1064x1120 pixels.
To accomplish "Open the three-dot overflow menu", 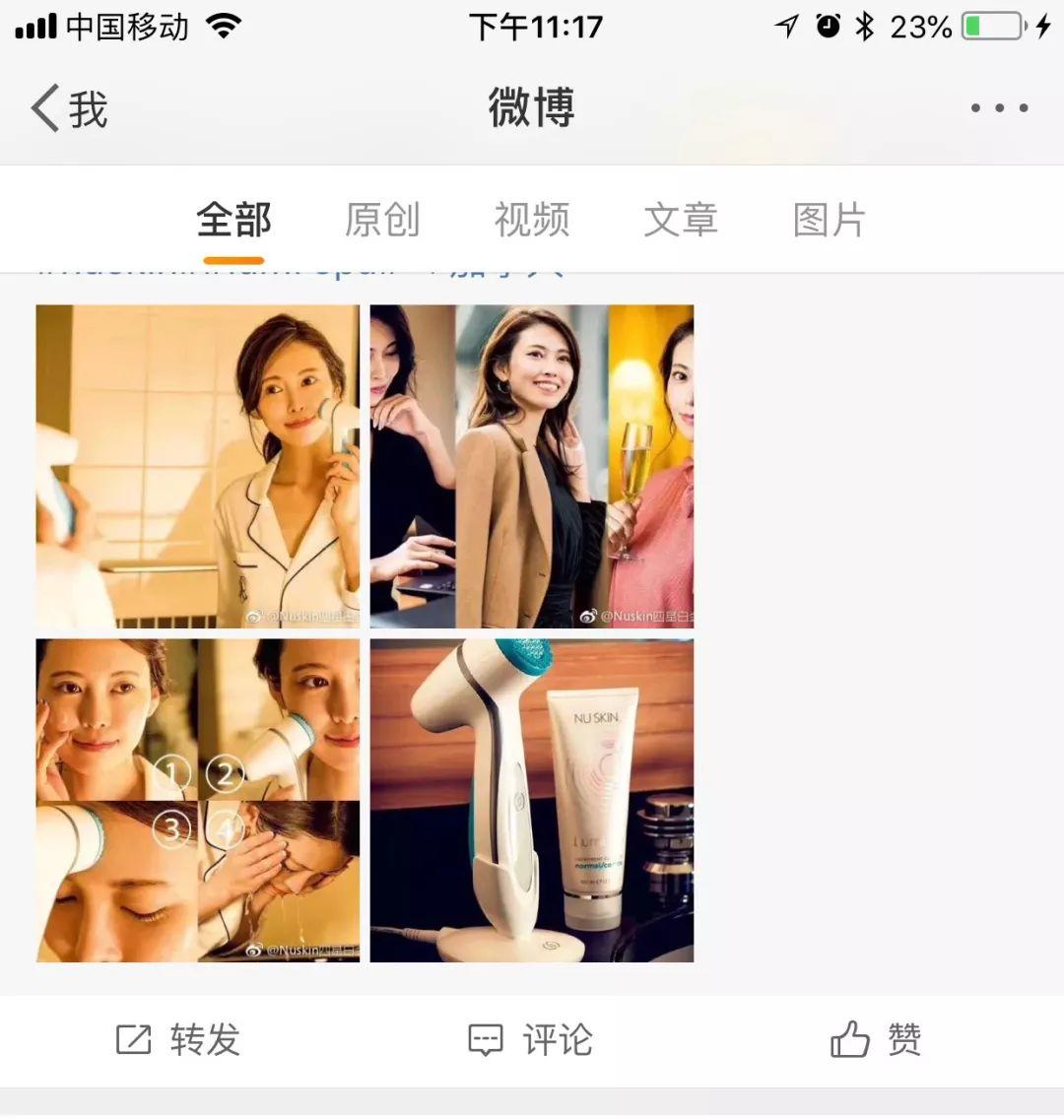I will tap(999, 108).
